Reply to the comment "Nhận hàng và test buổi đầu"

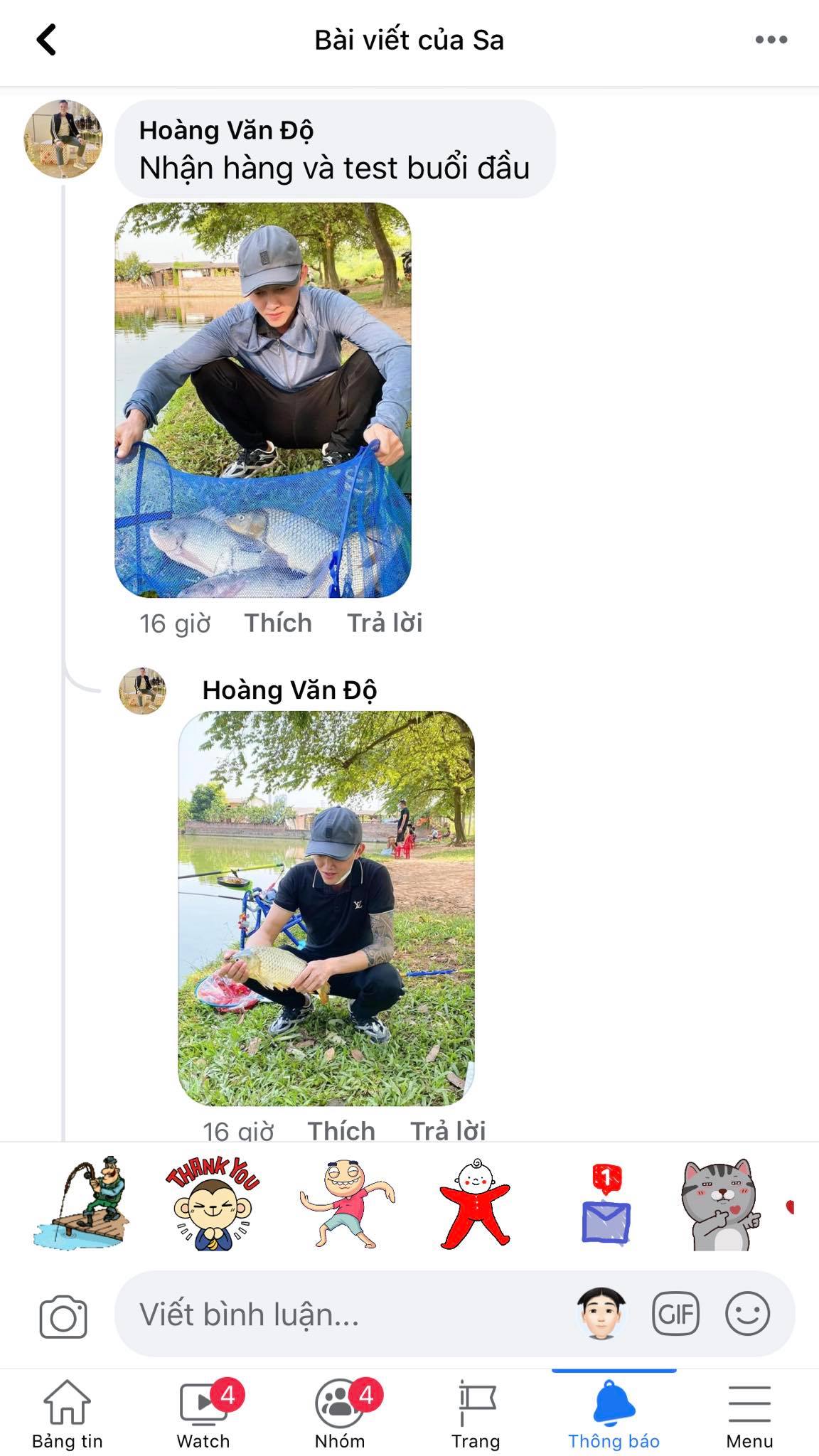385,623
